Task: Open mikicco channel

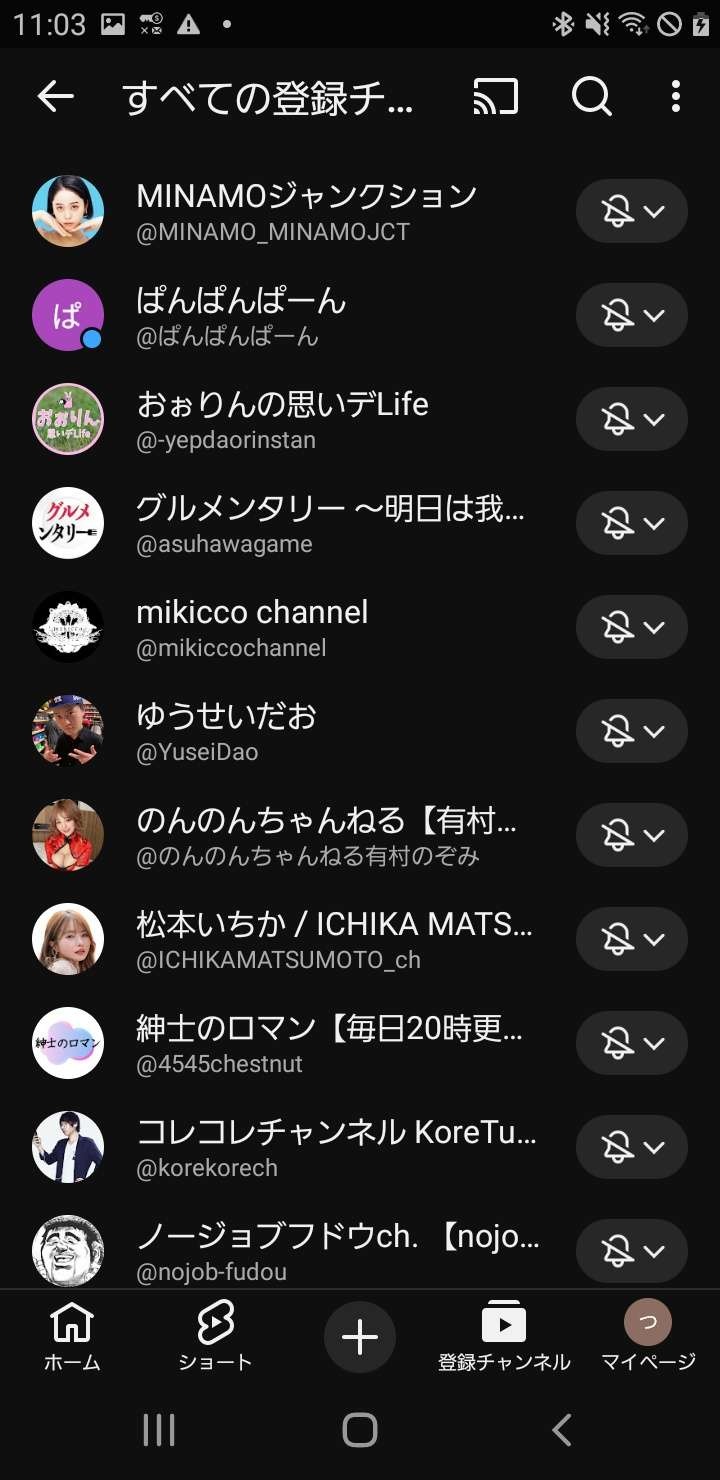Action: click(x=252, y=627)
